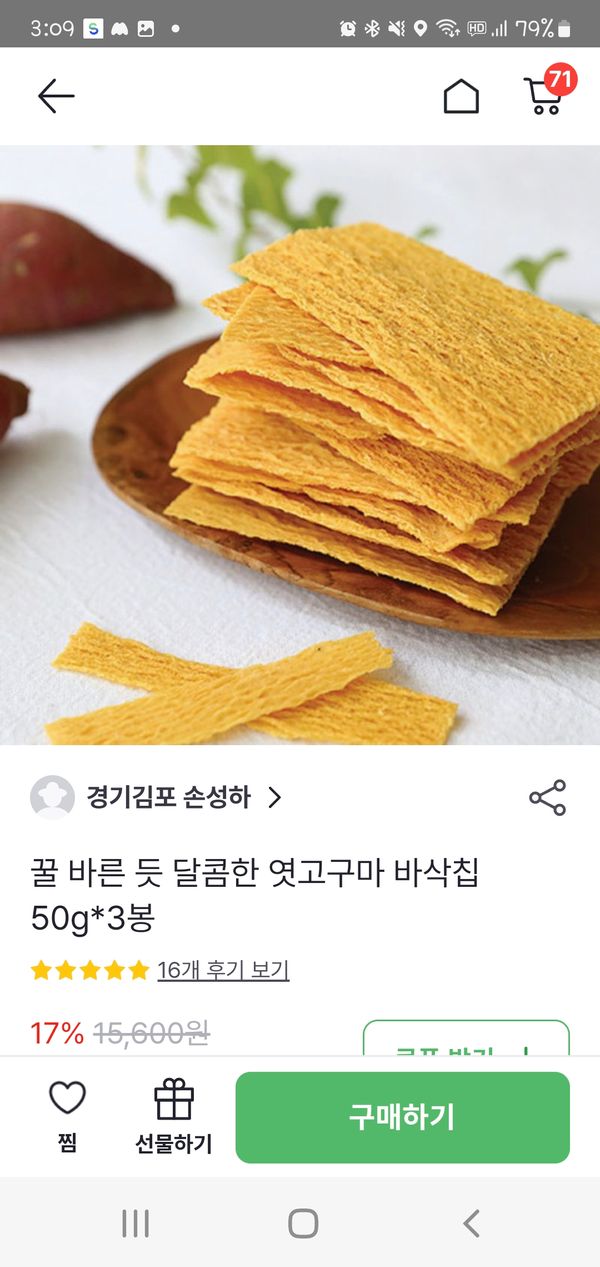
Task: Share this product
Action: 547,797
